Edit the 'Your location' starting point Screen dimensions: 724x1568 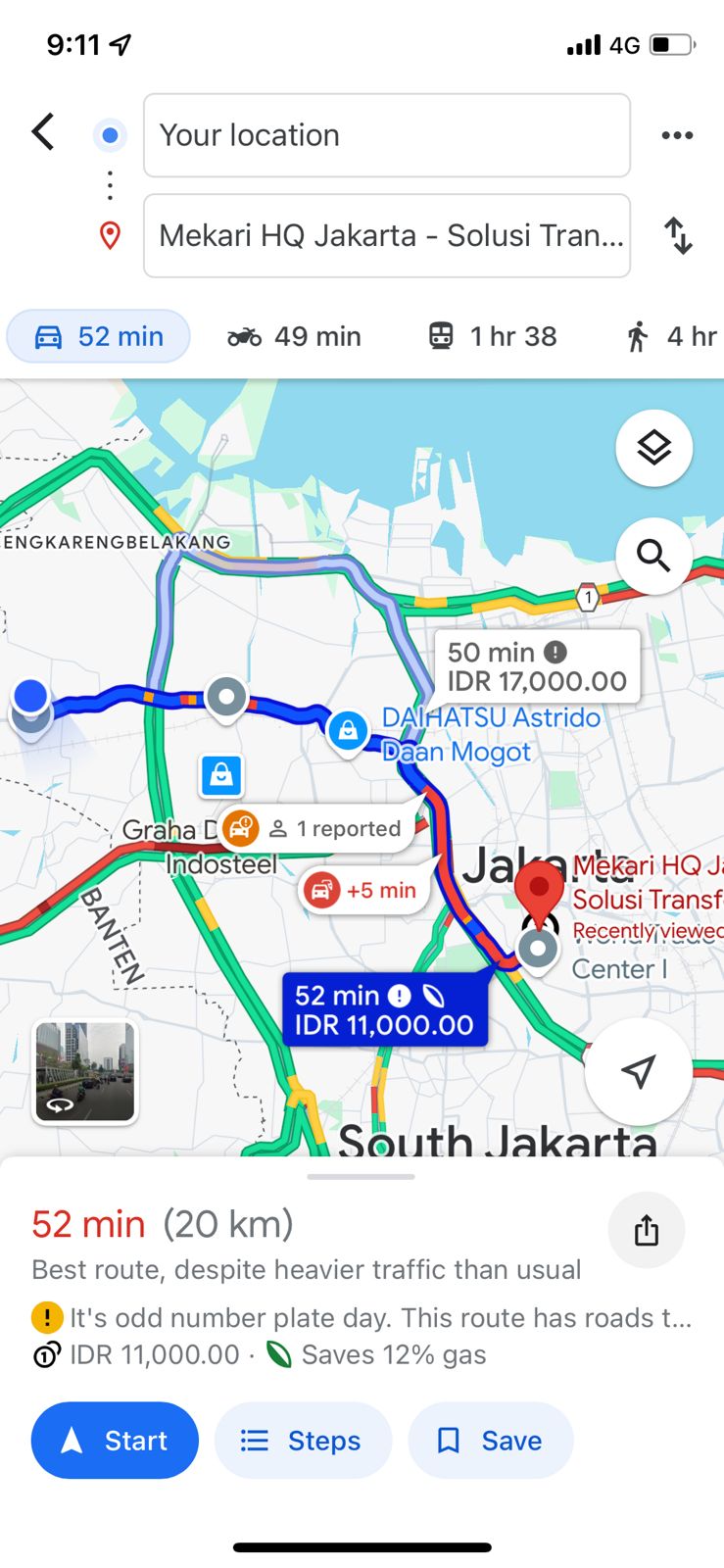tap(386, 135)
